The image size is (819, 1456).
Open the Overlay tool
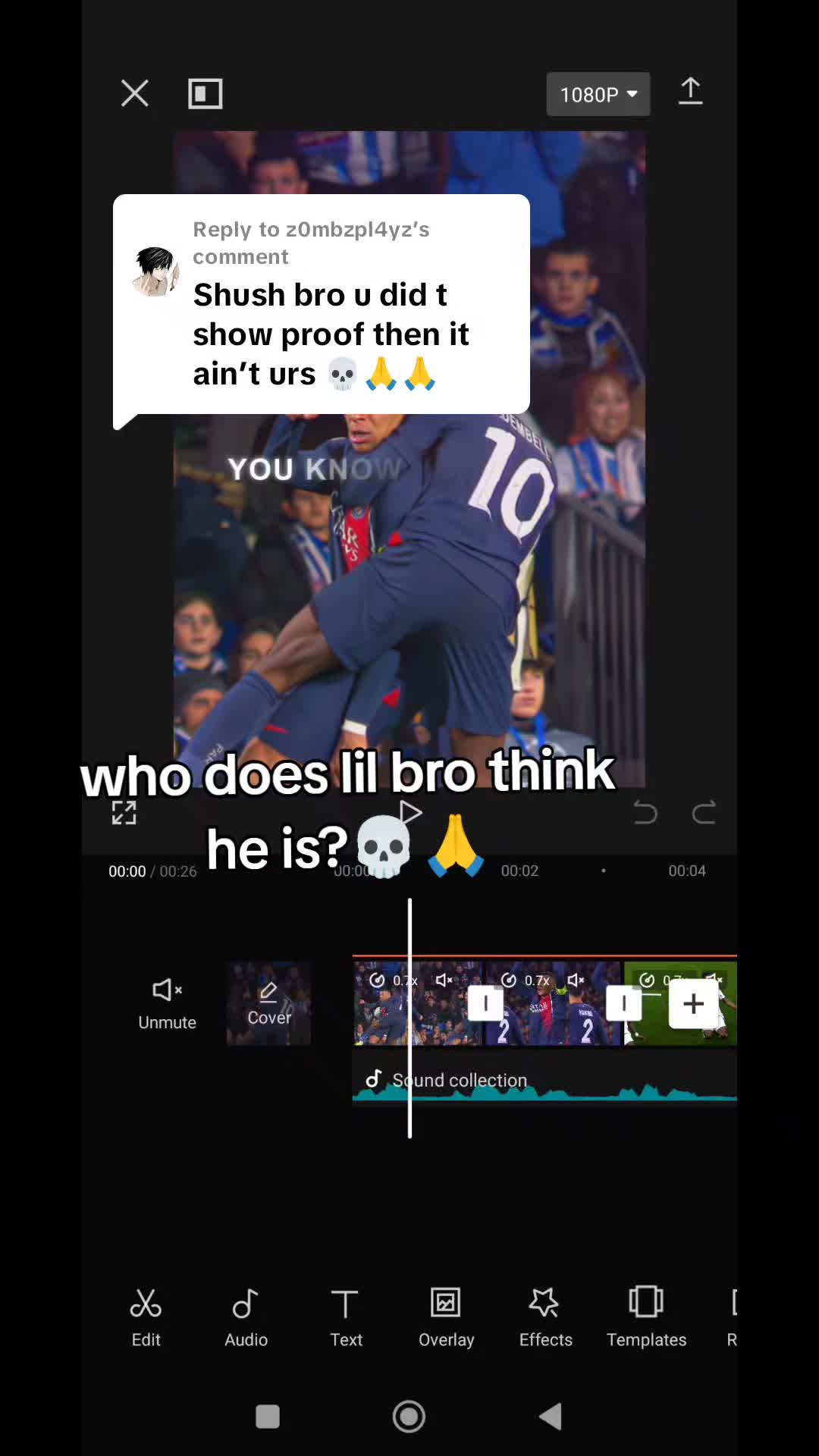[x=446, y=1318]
